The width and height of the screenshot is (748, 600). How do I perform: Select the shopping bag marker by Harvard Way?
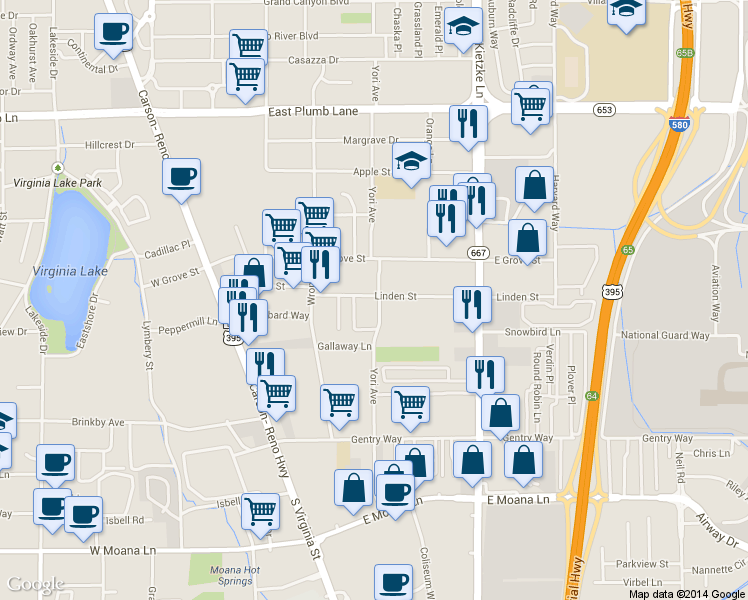pyautogui.click(x=535, y=185)
